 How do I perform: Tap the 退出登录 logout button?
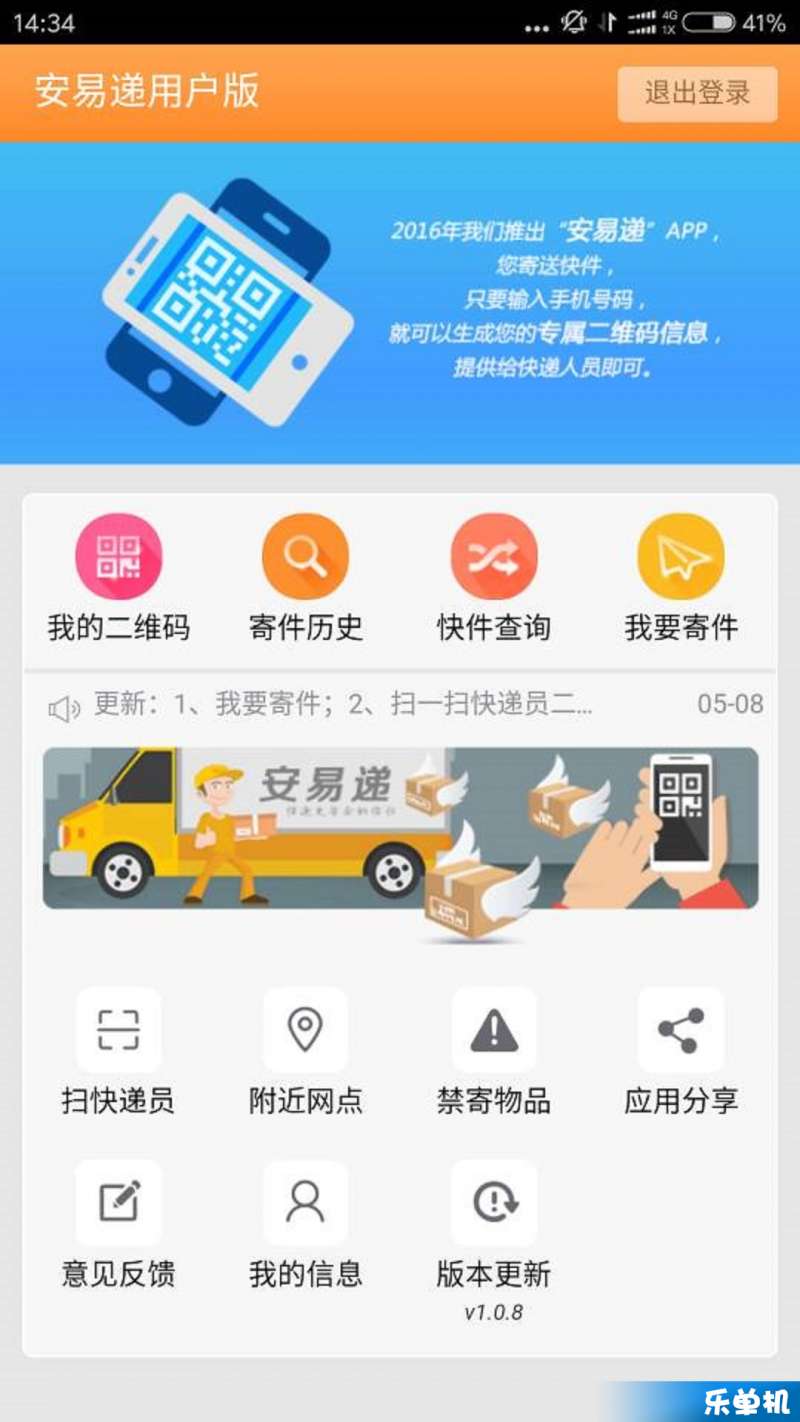click(x=697, y=94)
